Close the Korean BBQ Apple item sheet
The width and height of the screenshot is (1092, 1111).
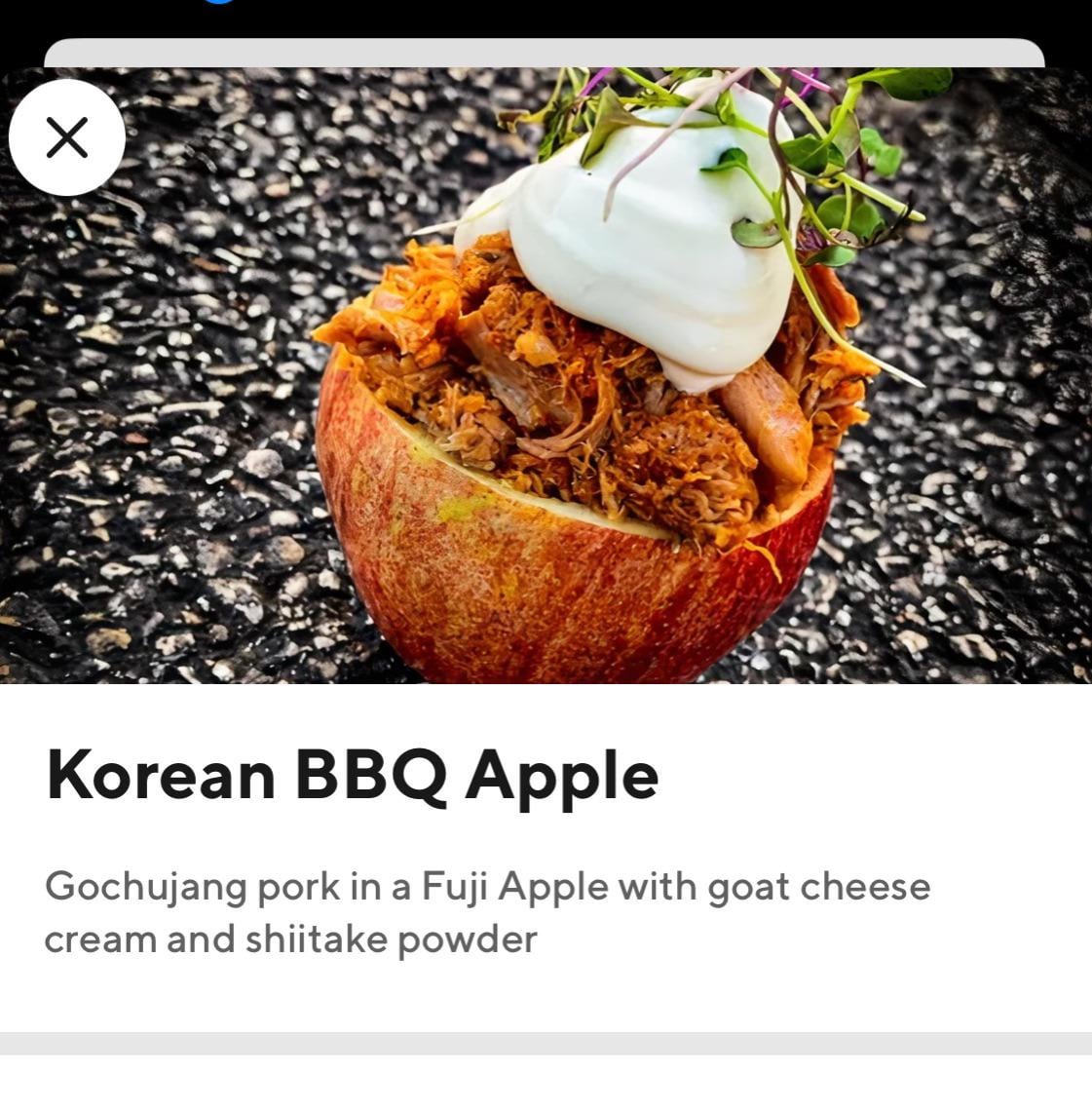pyautogui.click(x=66, y=137)
